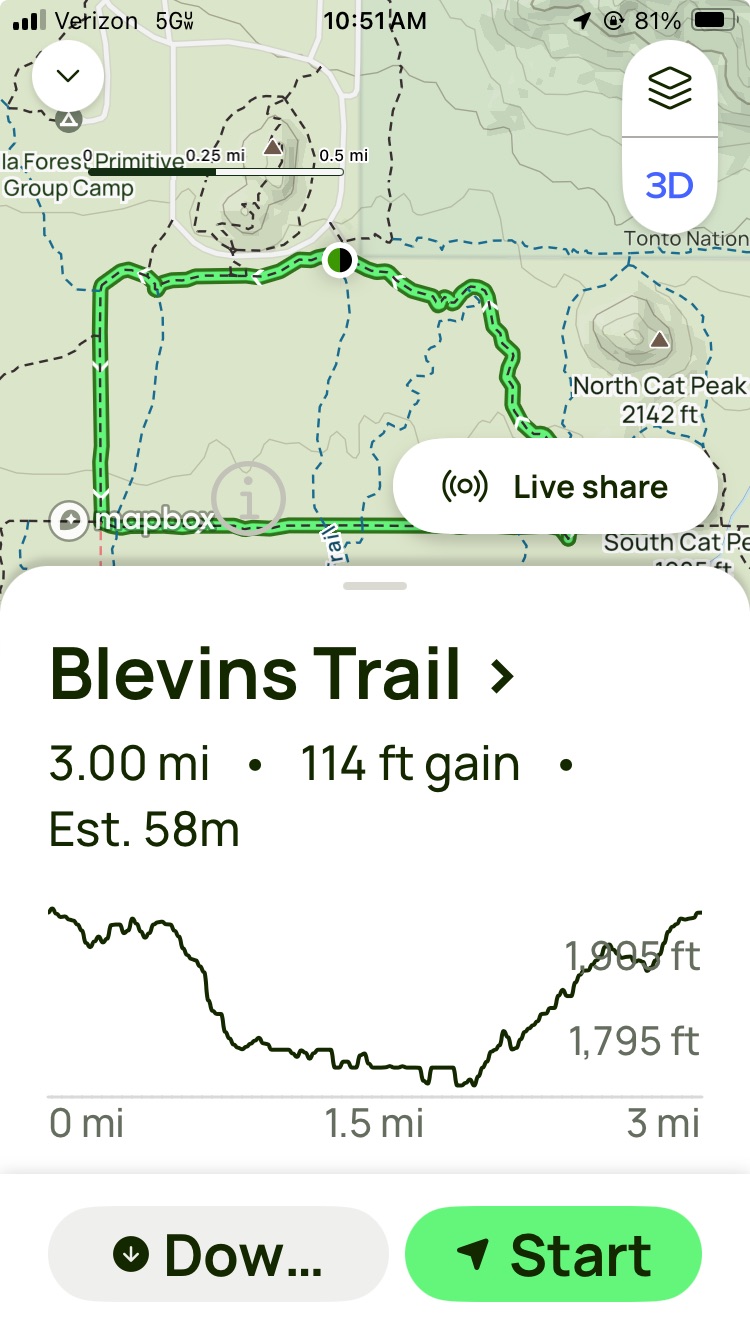Screen dimensions: 750x1334
Task: Tap the sheet drag handle
Action: click(x=375, y=586)
